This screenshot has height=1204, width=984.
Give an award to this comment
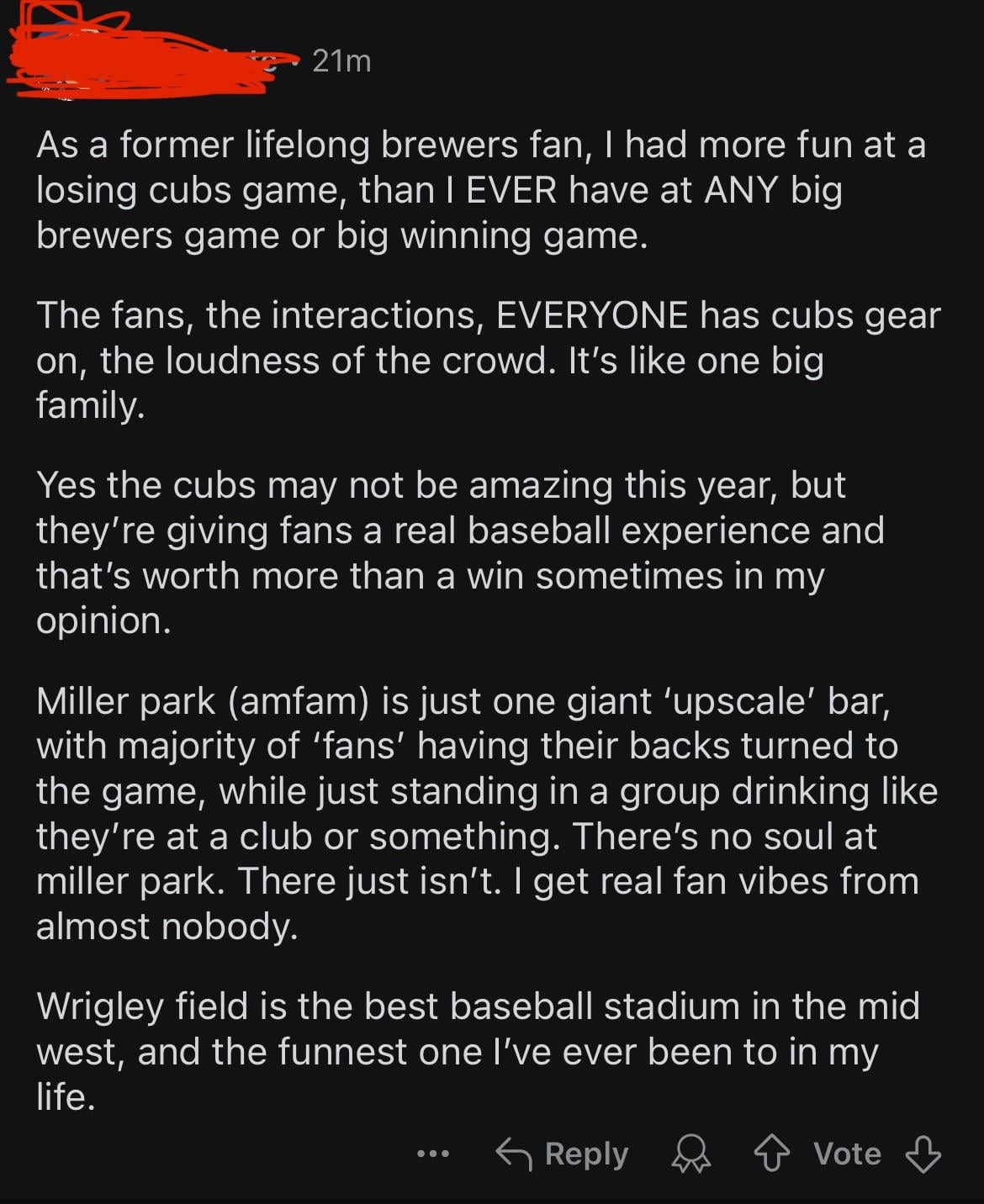pyautogui.click(x=691, y=1154)
